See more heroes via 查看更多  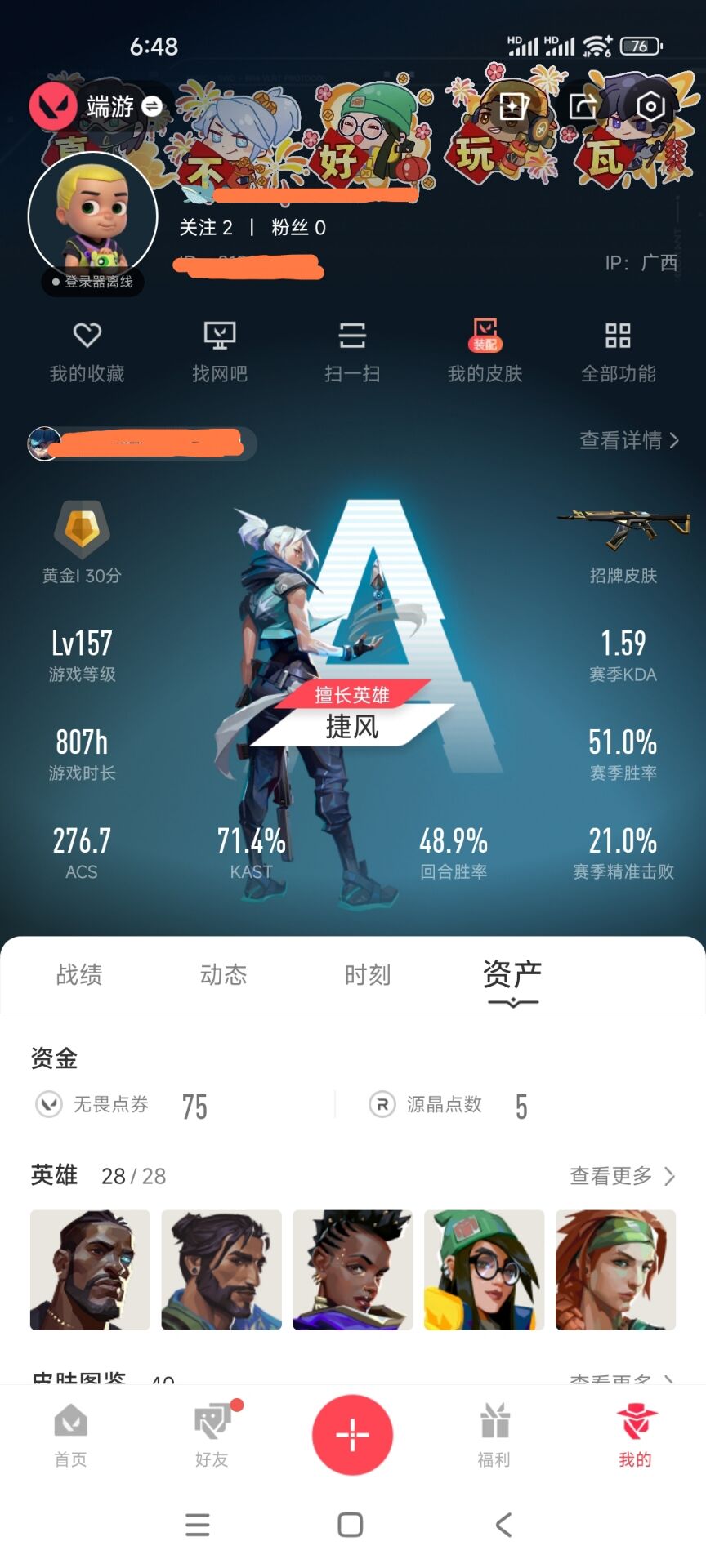pos(622,1176)
